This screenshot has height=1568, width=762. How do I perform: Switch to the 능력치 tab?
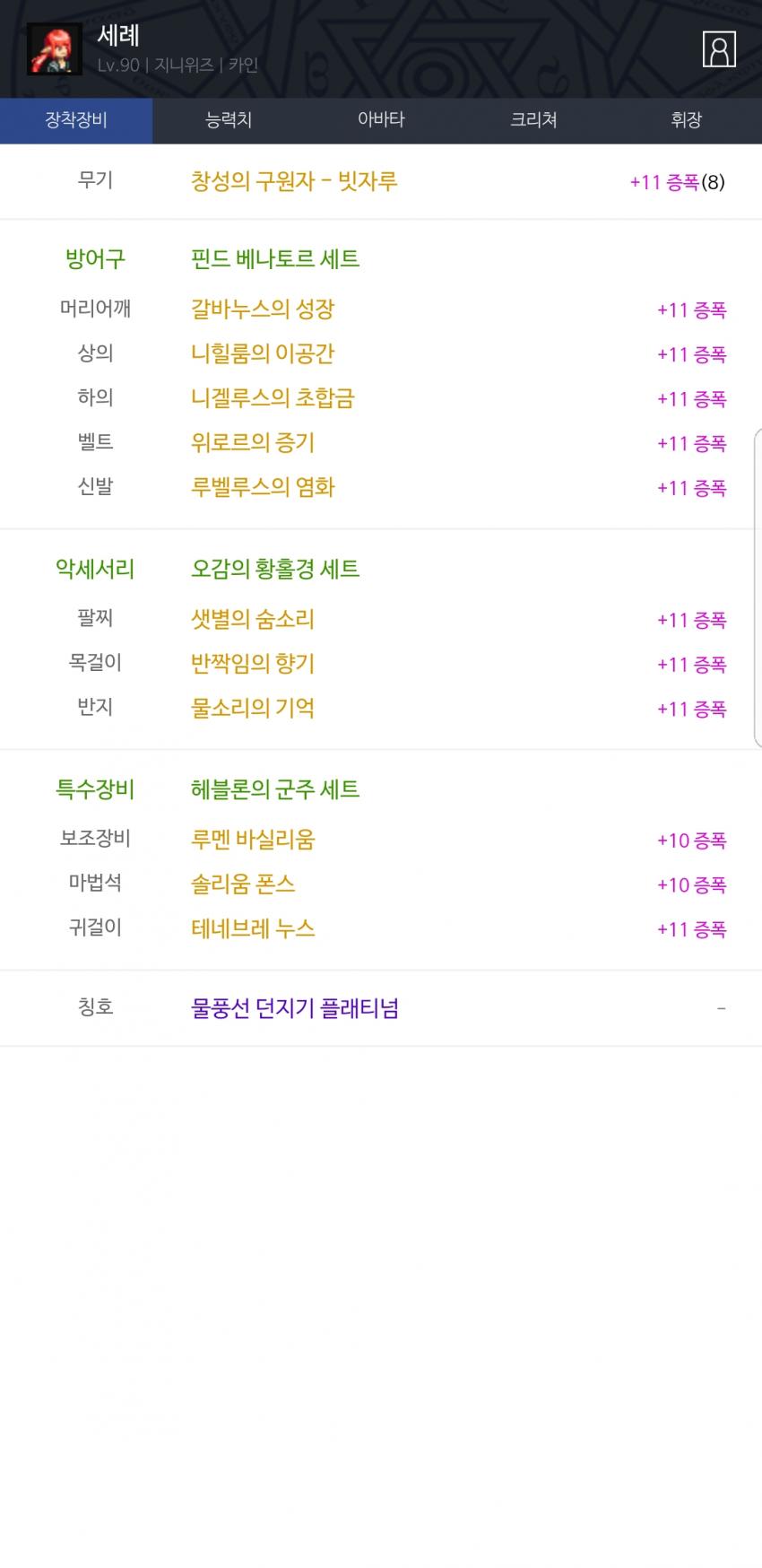pyautogui.click(x=229, y=120)
